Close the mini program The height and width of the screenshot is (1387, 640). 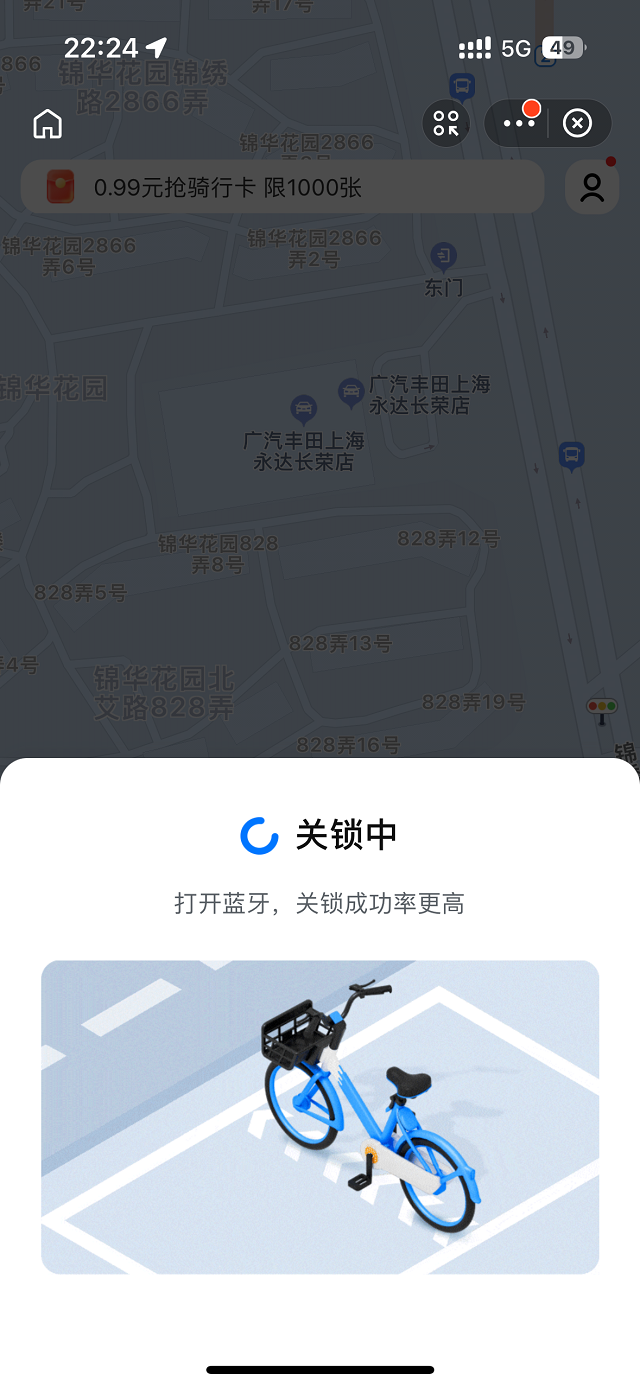[577, 124]
